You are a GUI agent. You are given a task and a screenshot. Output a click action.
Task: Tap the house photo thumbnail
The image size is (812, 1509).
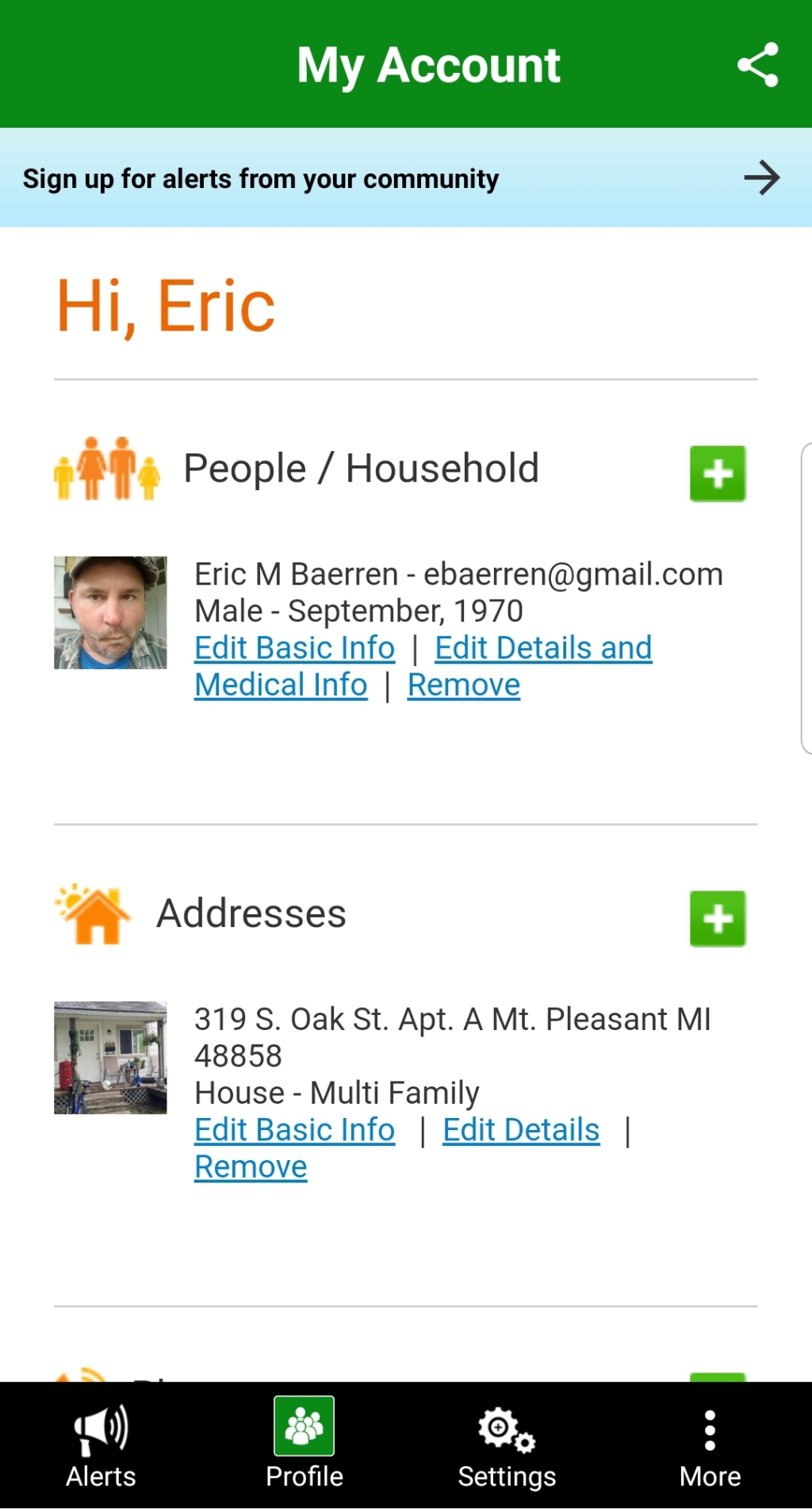[110, 1058]
